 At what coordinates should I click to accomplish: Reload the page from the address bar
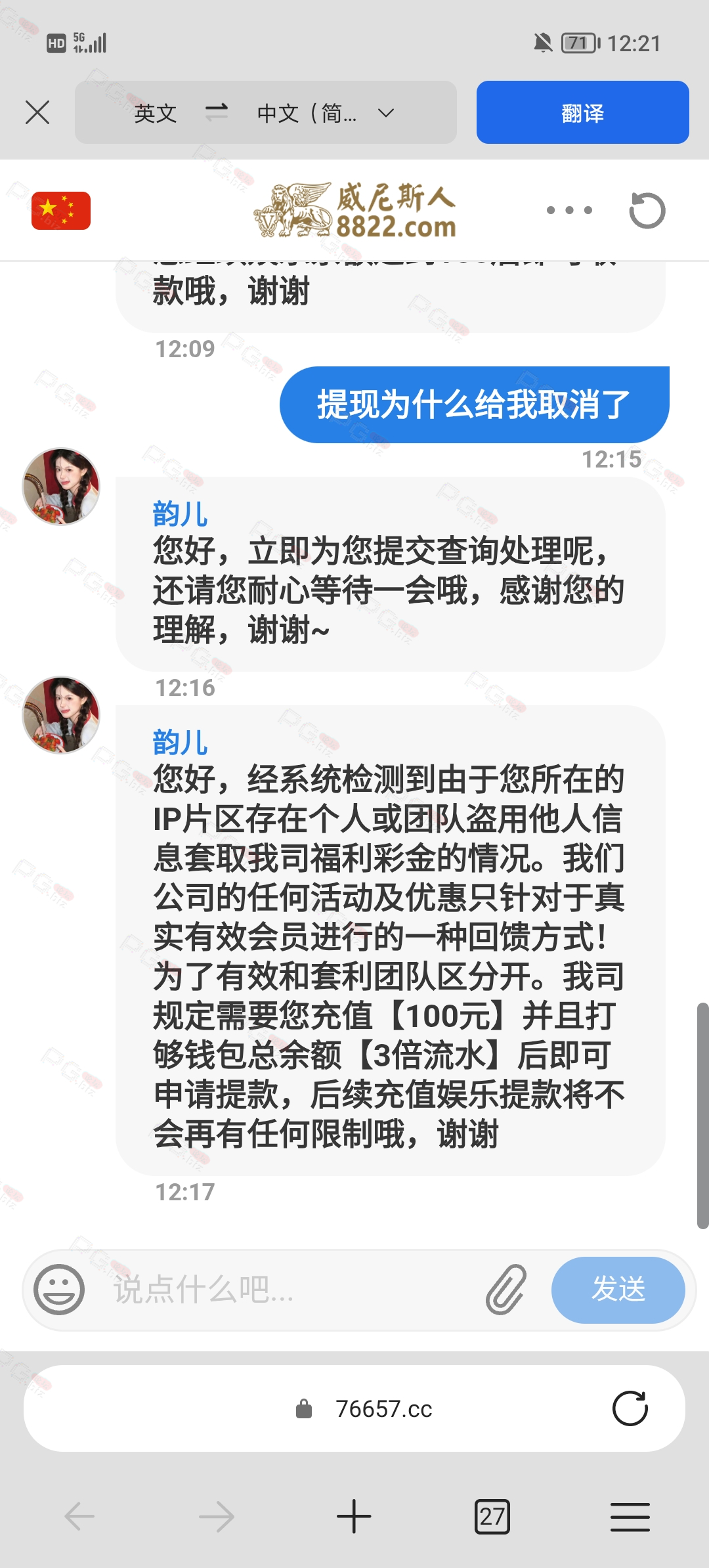(x=630, y=1408)
